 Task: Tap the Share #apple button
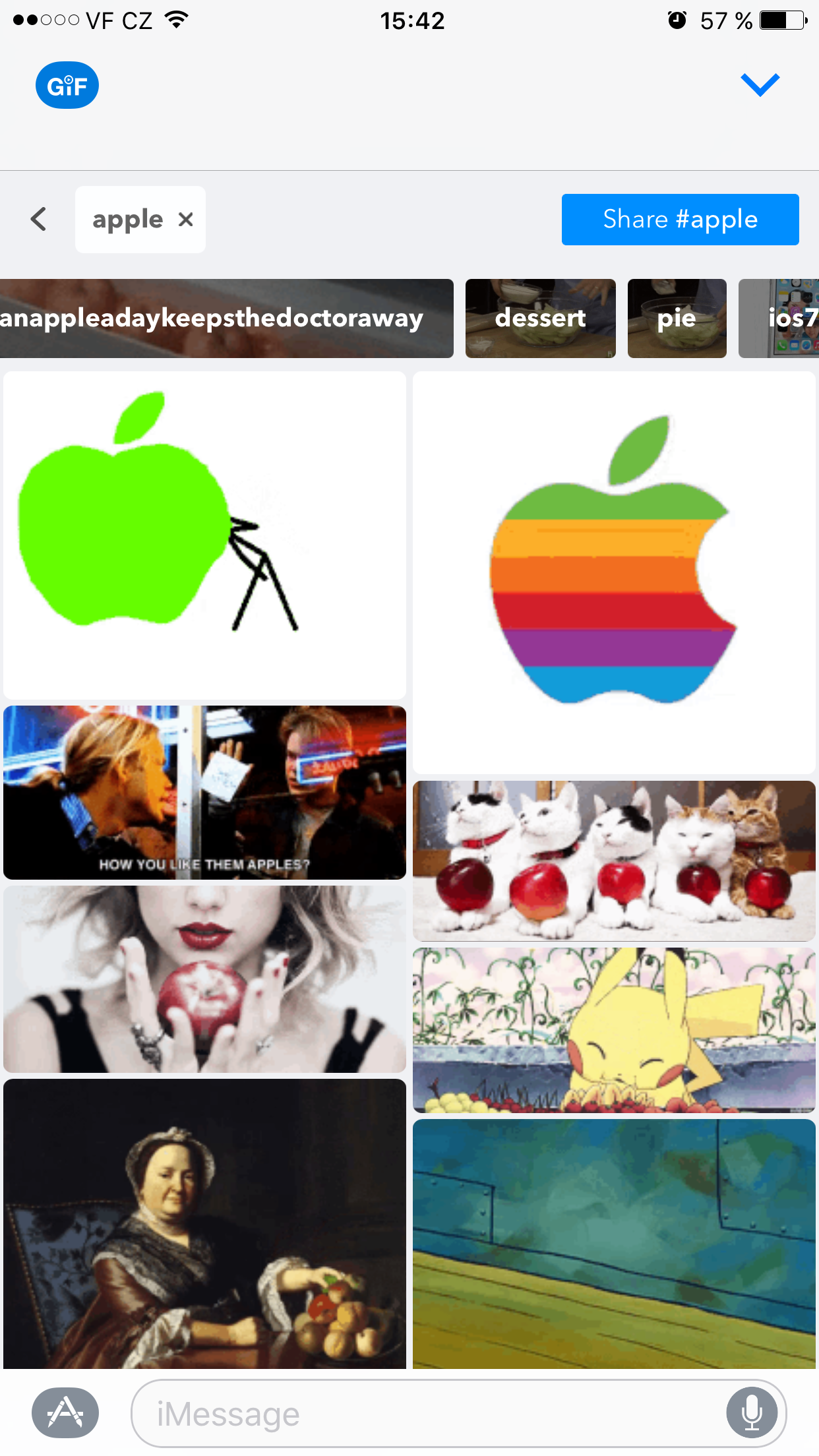(x=680, y=220)
